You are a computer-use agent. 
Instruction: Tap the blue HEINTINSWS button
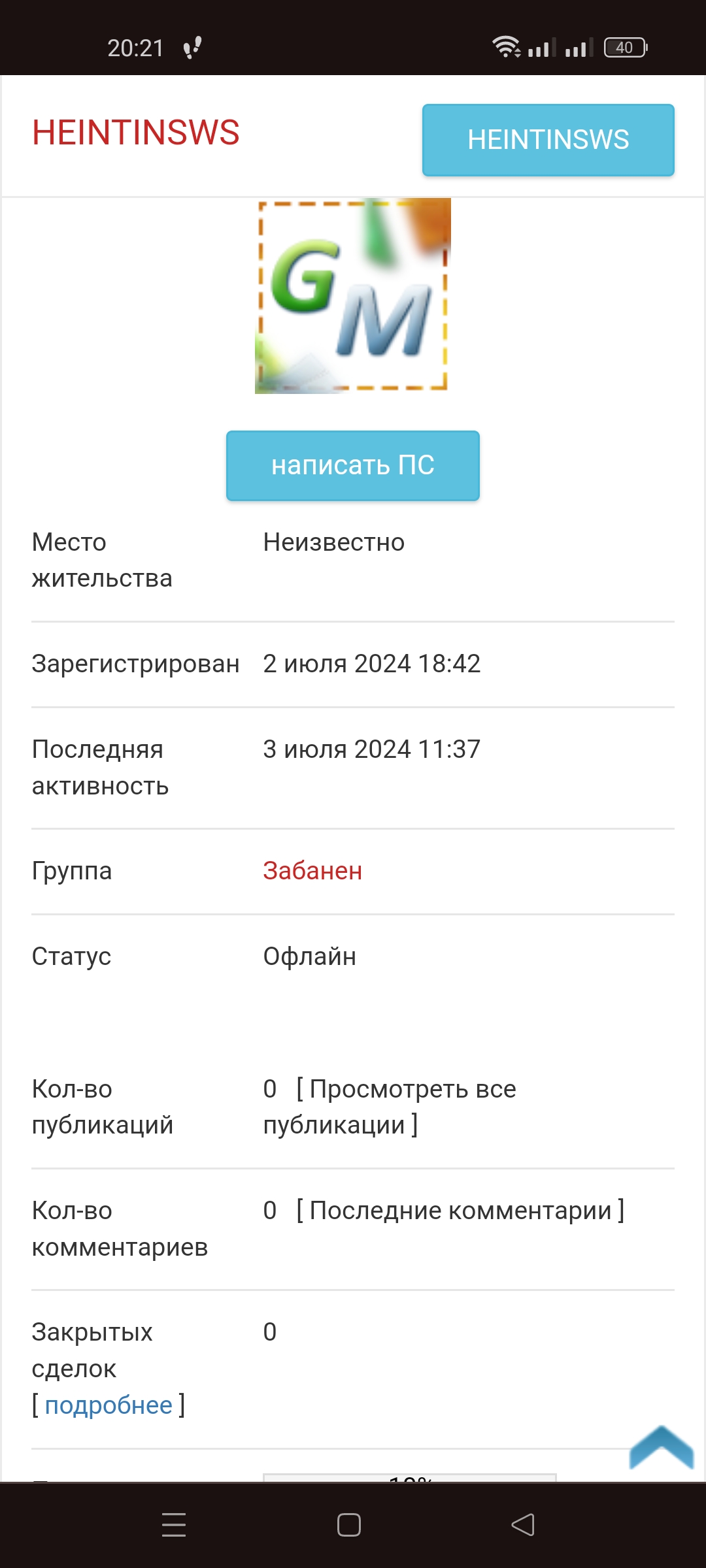[548, 140]
